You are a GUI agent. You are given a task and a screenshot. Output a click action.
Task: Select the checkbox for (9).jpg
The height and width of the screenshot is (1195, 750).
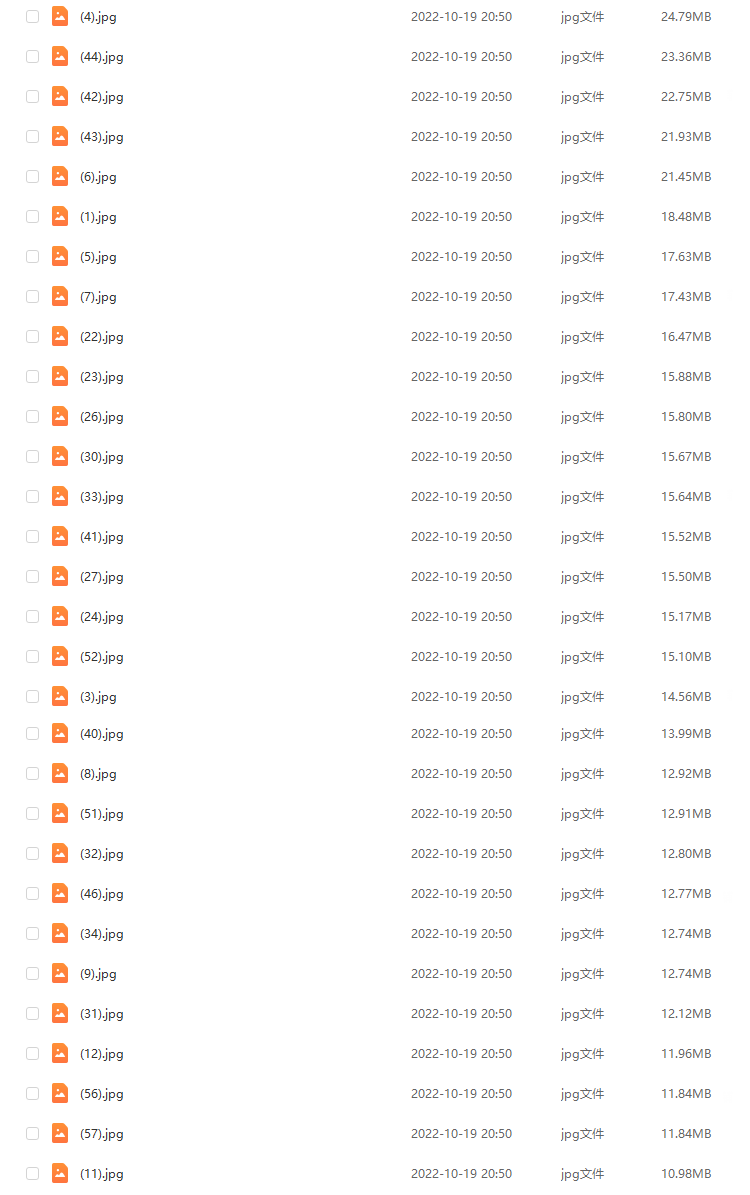click(33, 974)
